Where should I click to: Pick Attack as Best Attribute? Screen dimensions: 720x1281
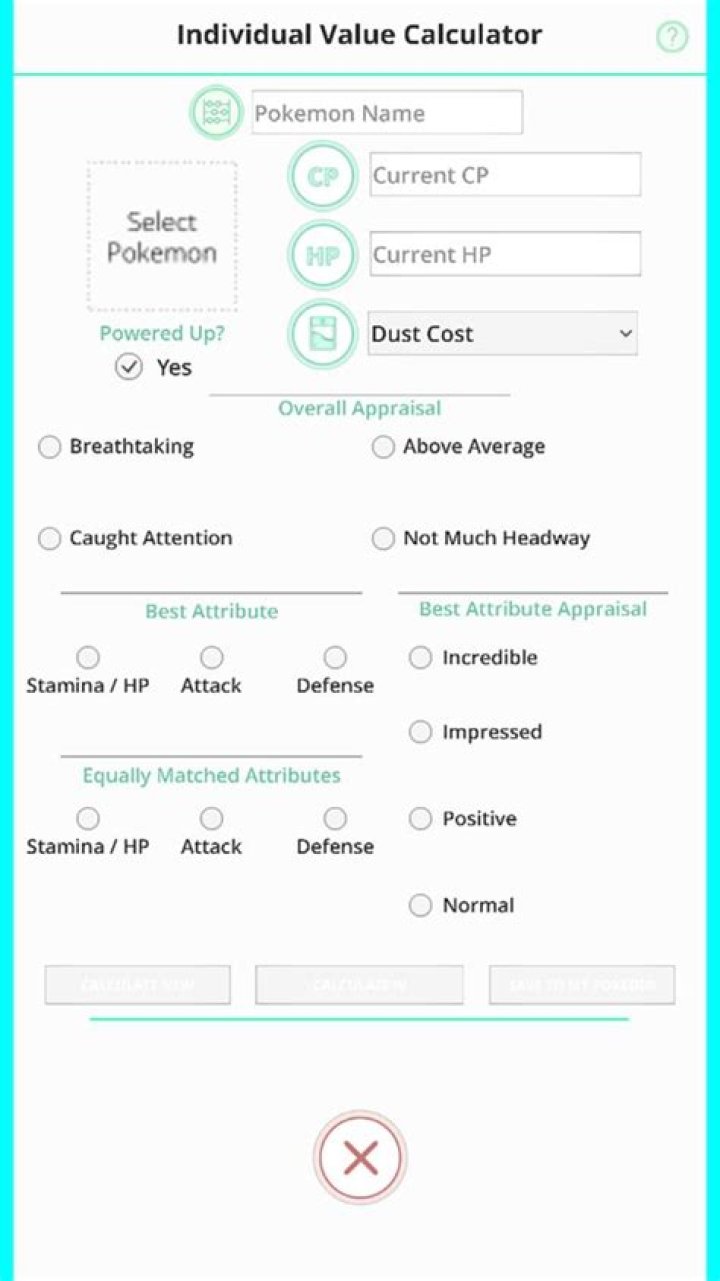tap(211, 658)
